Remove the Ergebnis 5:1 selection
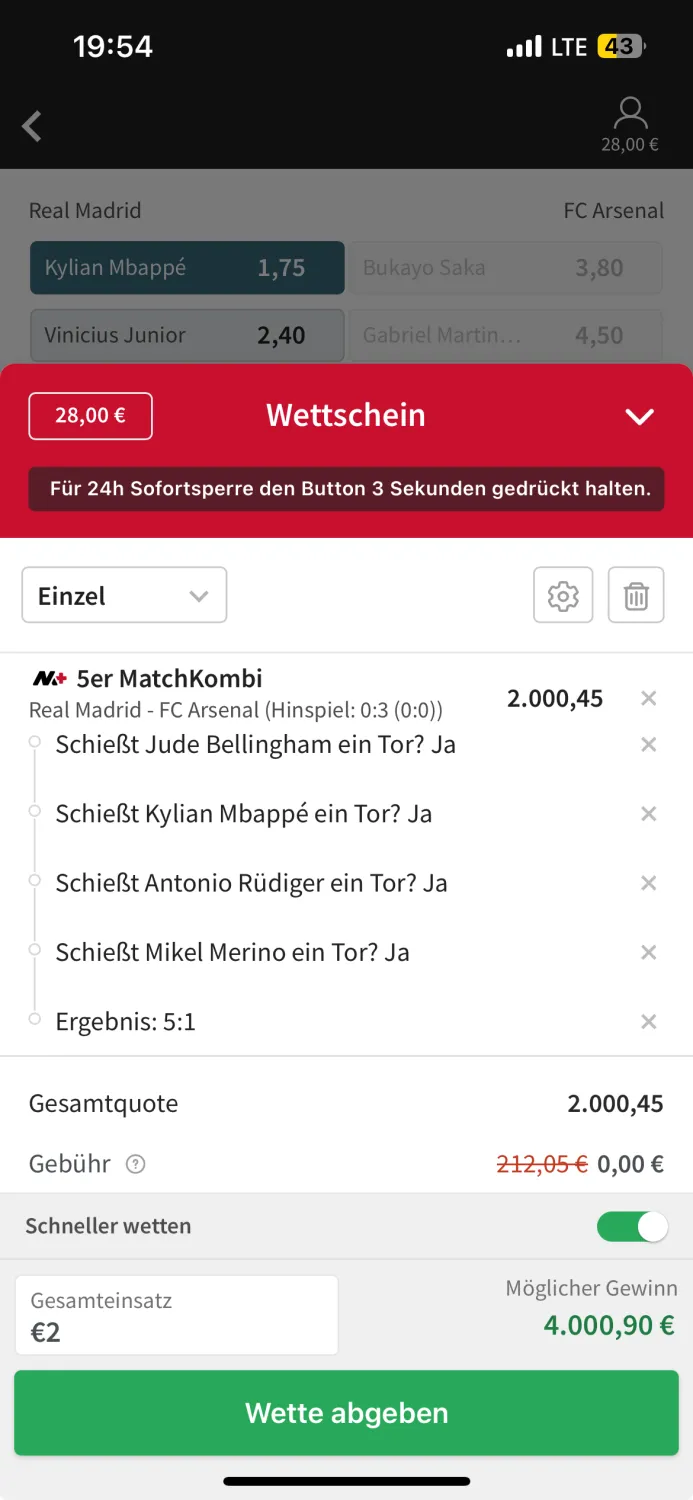693x1500 pixels. pos(649,1022)
